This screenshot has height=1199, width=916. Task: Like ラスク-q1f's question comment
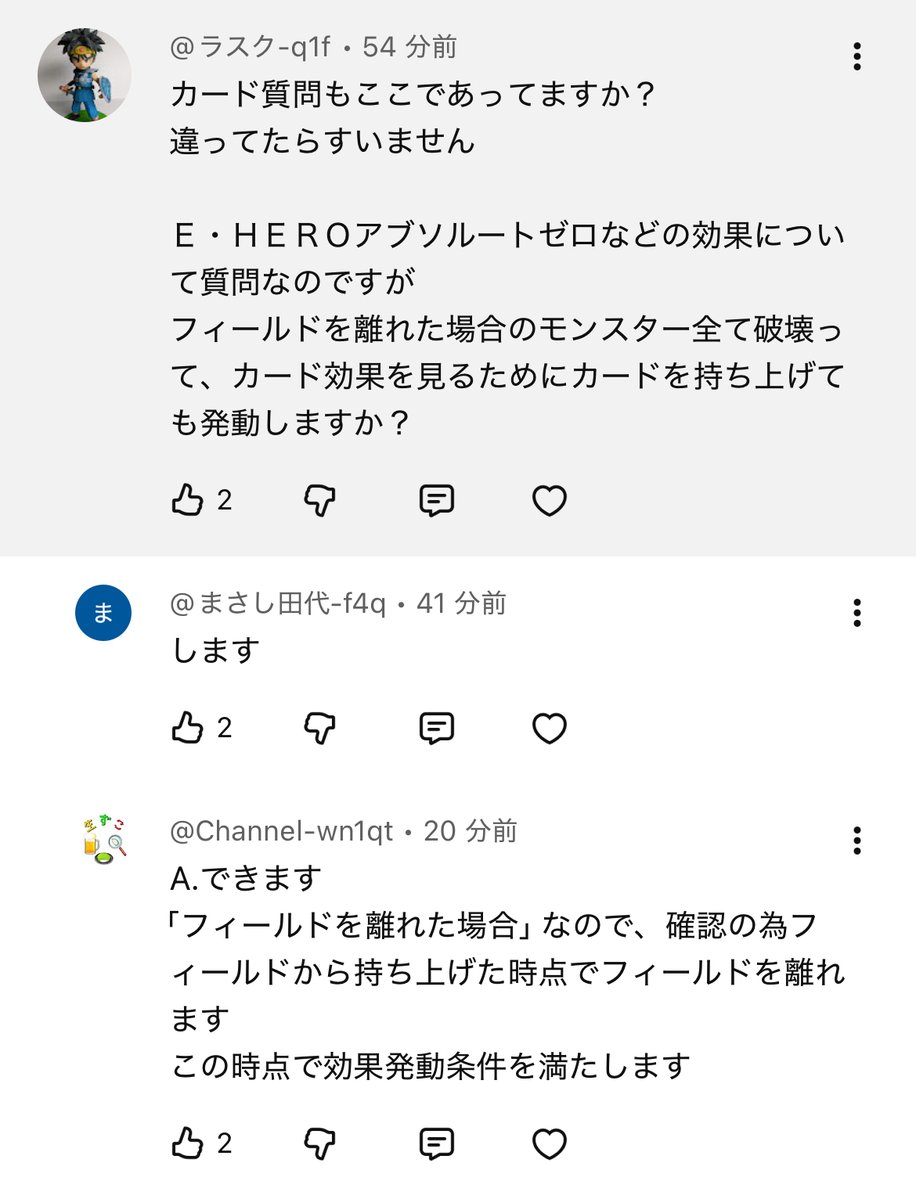click(189, 498)
